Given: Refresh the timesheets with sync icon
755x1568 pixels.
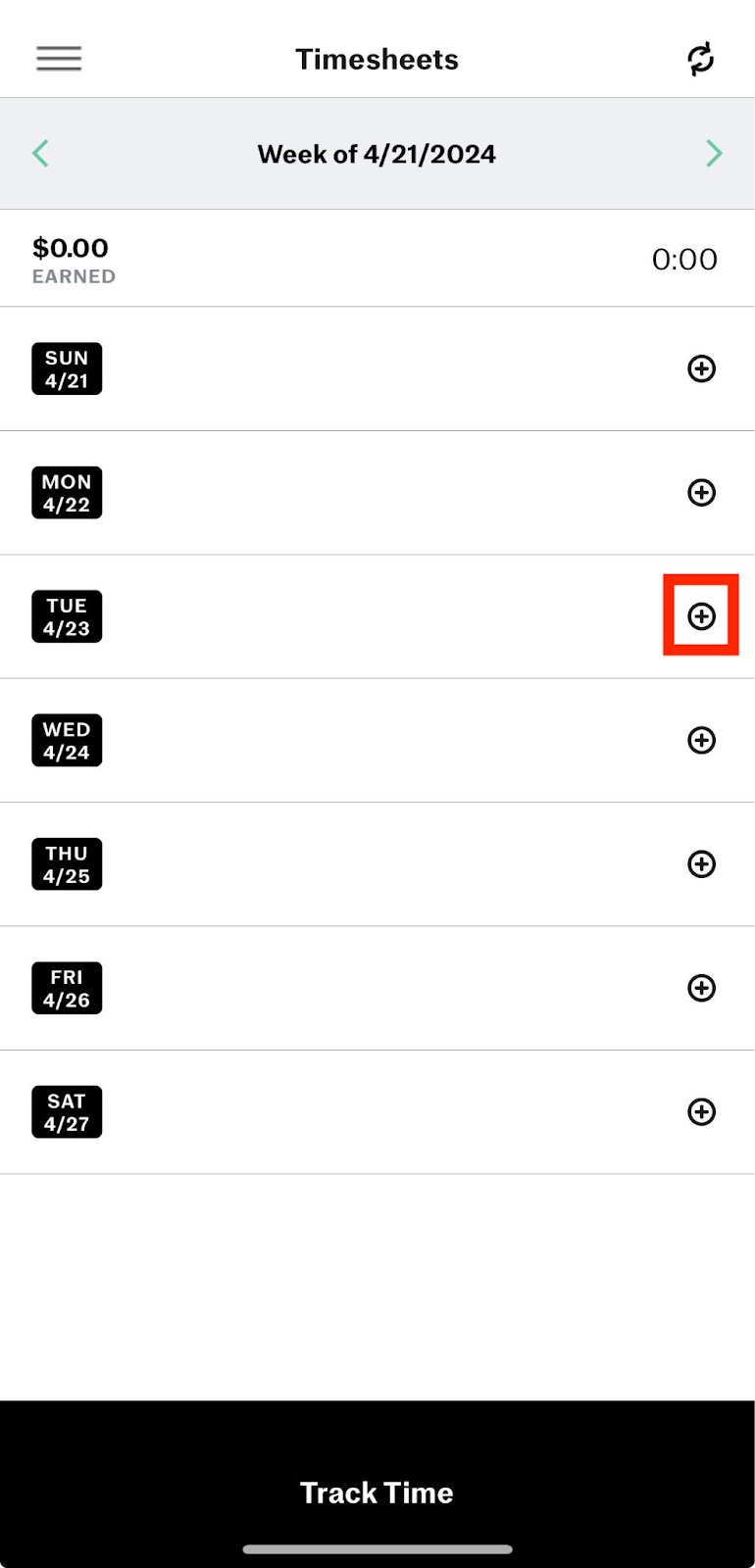Looking at the screenshot, I should [x=700, y=59].
